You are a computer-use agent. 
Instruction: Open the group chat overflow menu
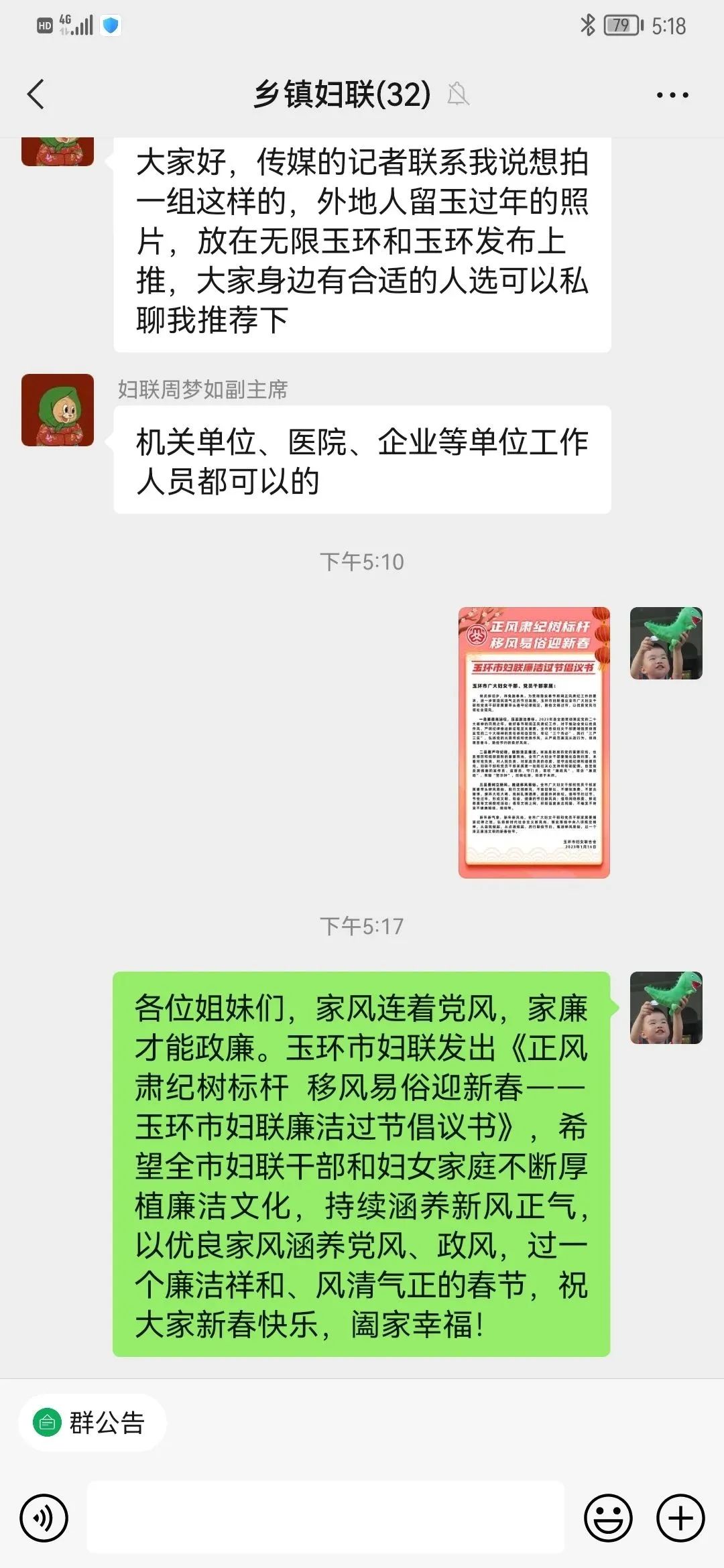[672, 95]
